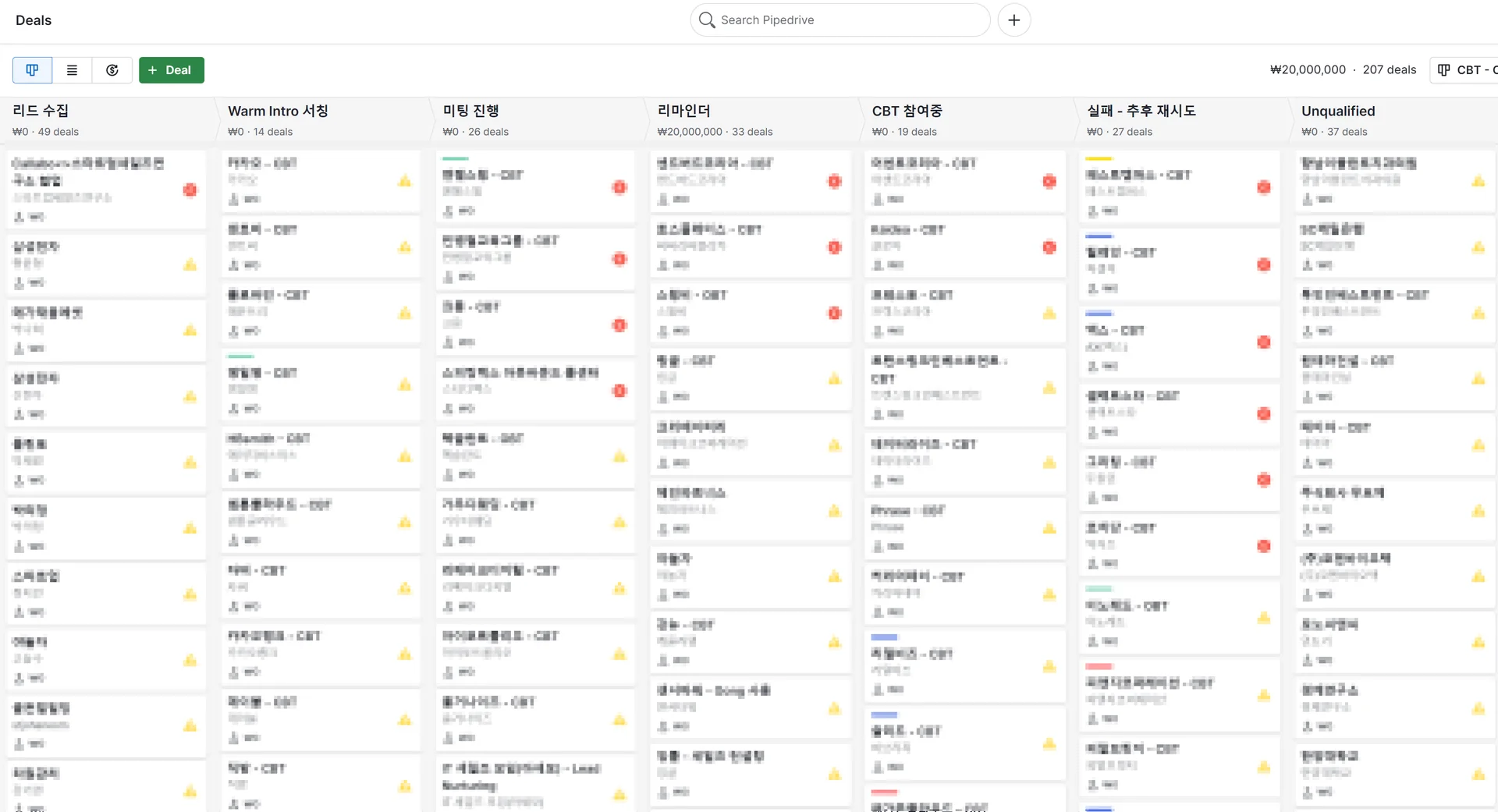Add a new deal with + Deal

tap(171, 70)
